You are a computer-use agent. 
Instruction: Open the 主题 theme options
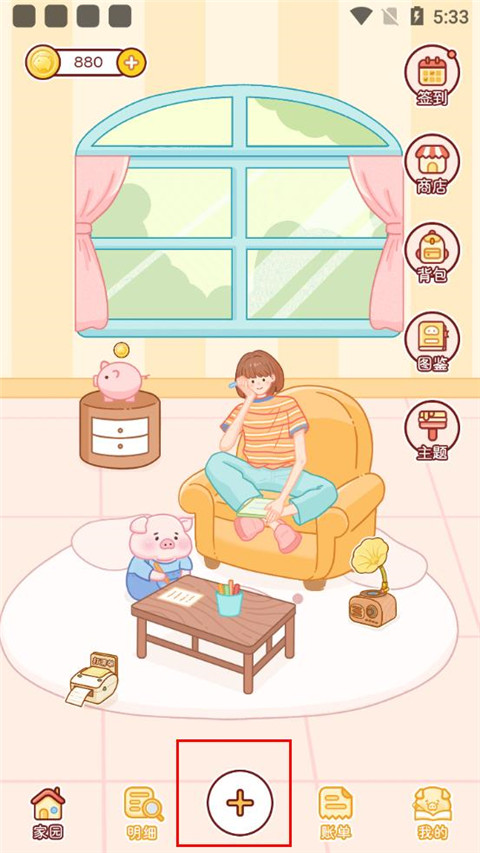(432, 431)
